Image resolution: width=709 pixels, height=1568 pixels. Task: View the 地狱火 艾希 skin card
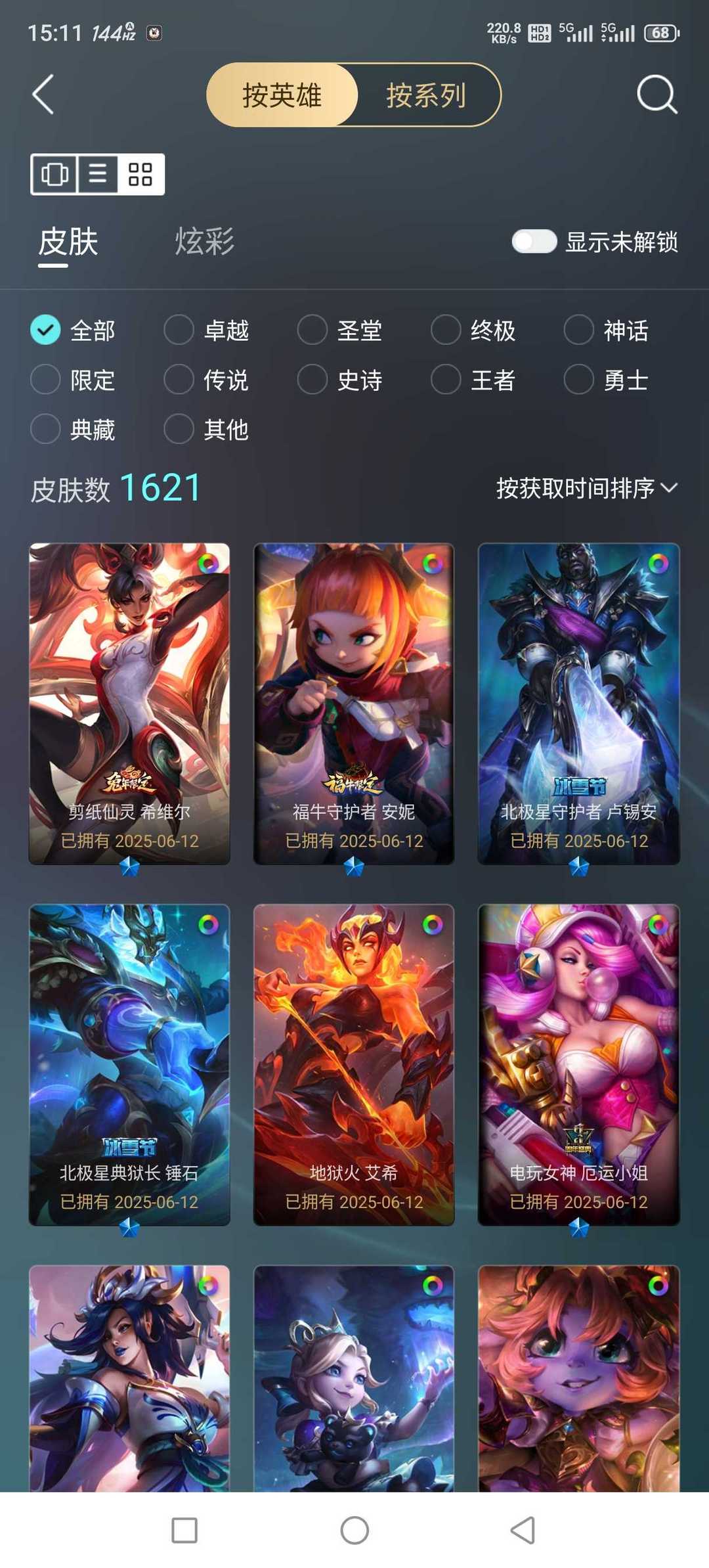(x=354, y=1064)
